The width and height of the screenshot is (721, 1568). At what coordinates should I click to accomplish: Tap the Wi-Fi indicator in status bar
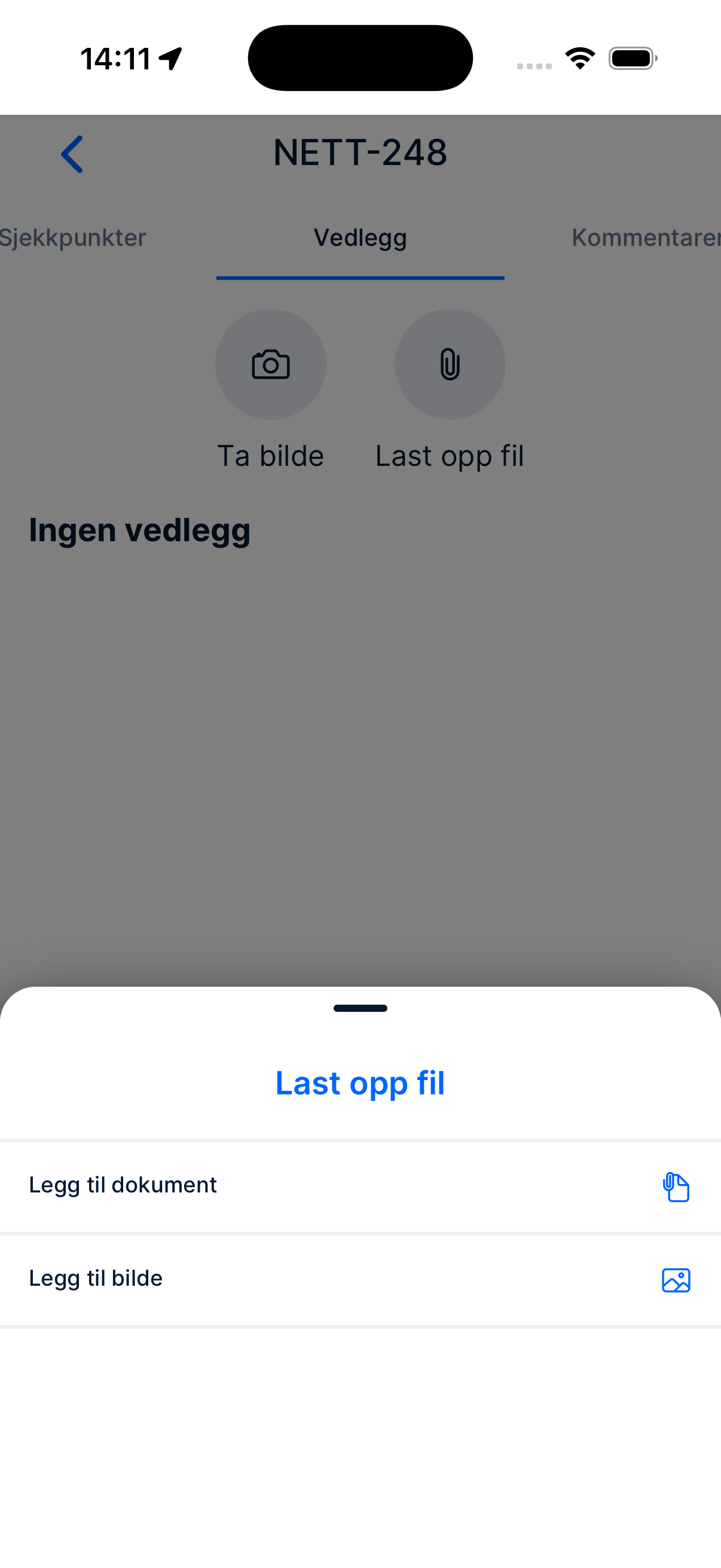point(579,57)
